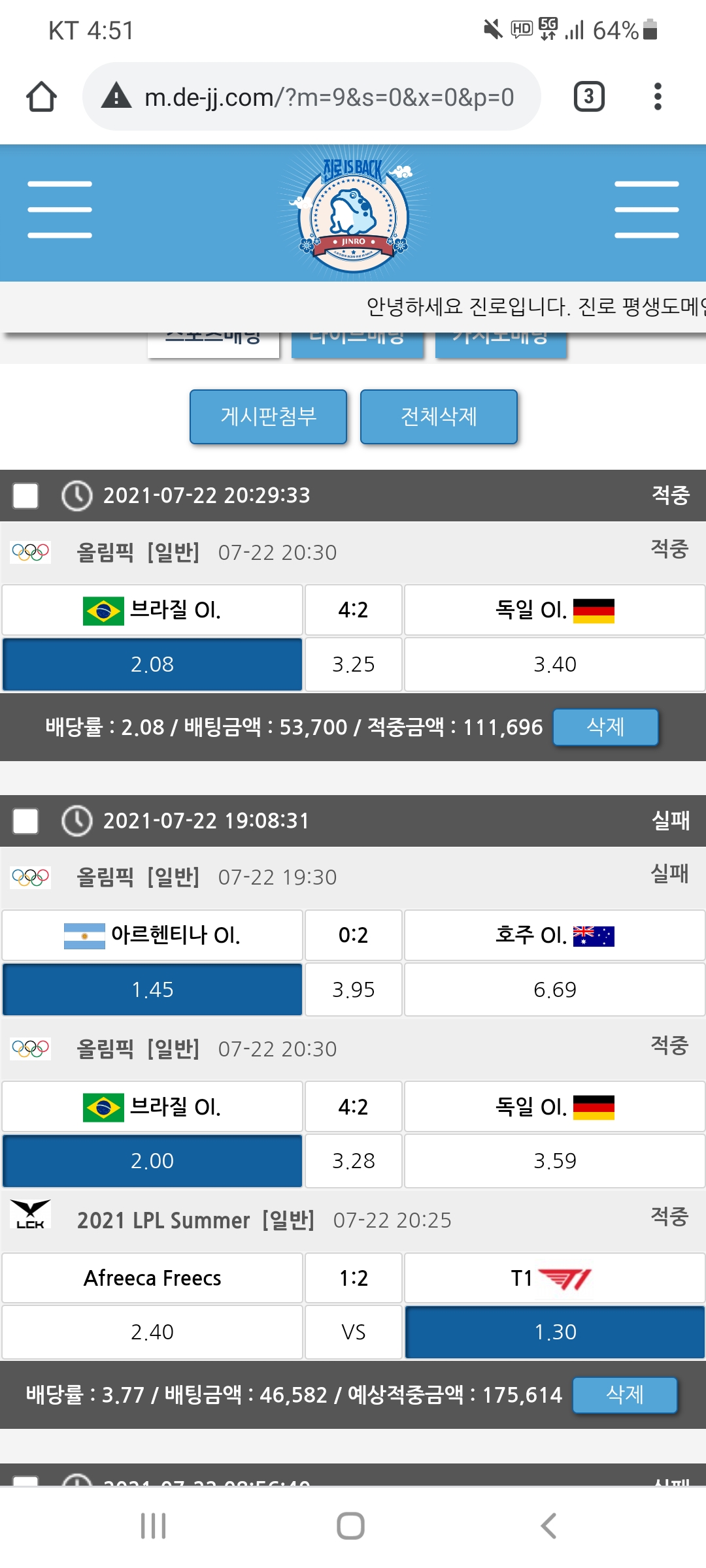Tap the address bar with m.de-jj.com URL
This screenshot has height=1568, width=706.
(311, 97)
